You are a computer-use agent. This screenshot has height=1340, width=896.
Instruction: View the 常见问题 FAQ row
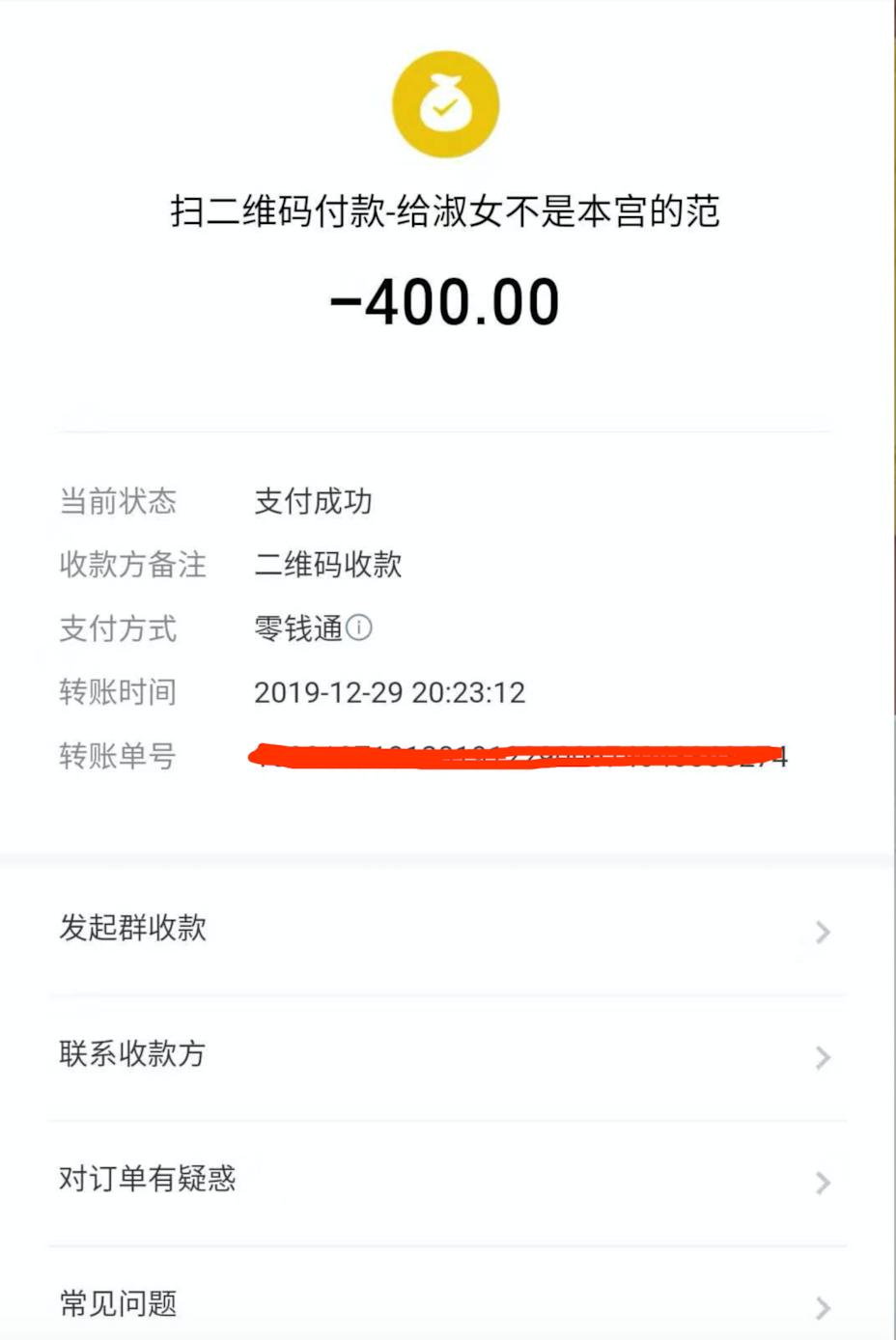444,1304
